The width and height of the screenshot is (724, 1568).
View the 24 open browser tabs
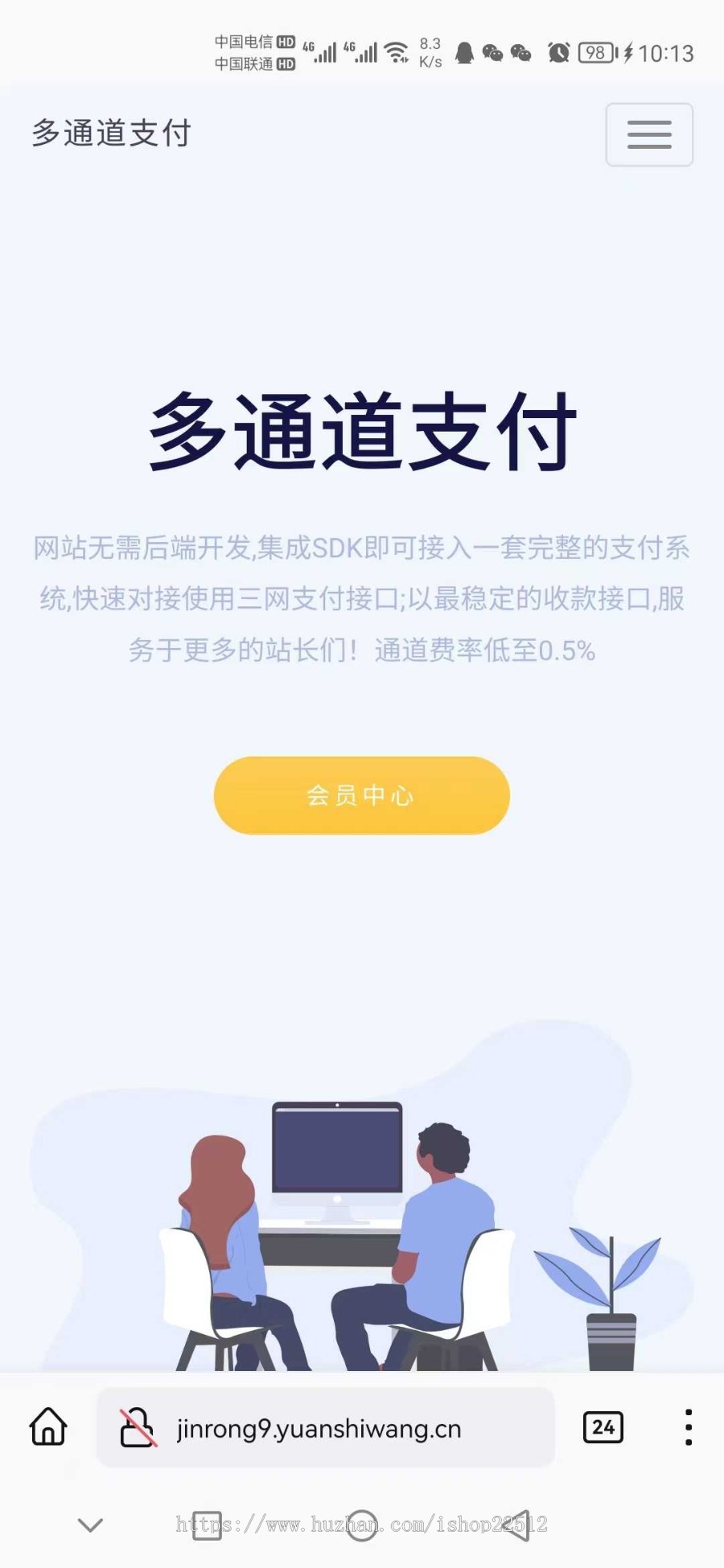coord(603,1427)
